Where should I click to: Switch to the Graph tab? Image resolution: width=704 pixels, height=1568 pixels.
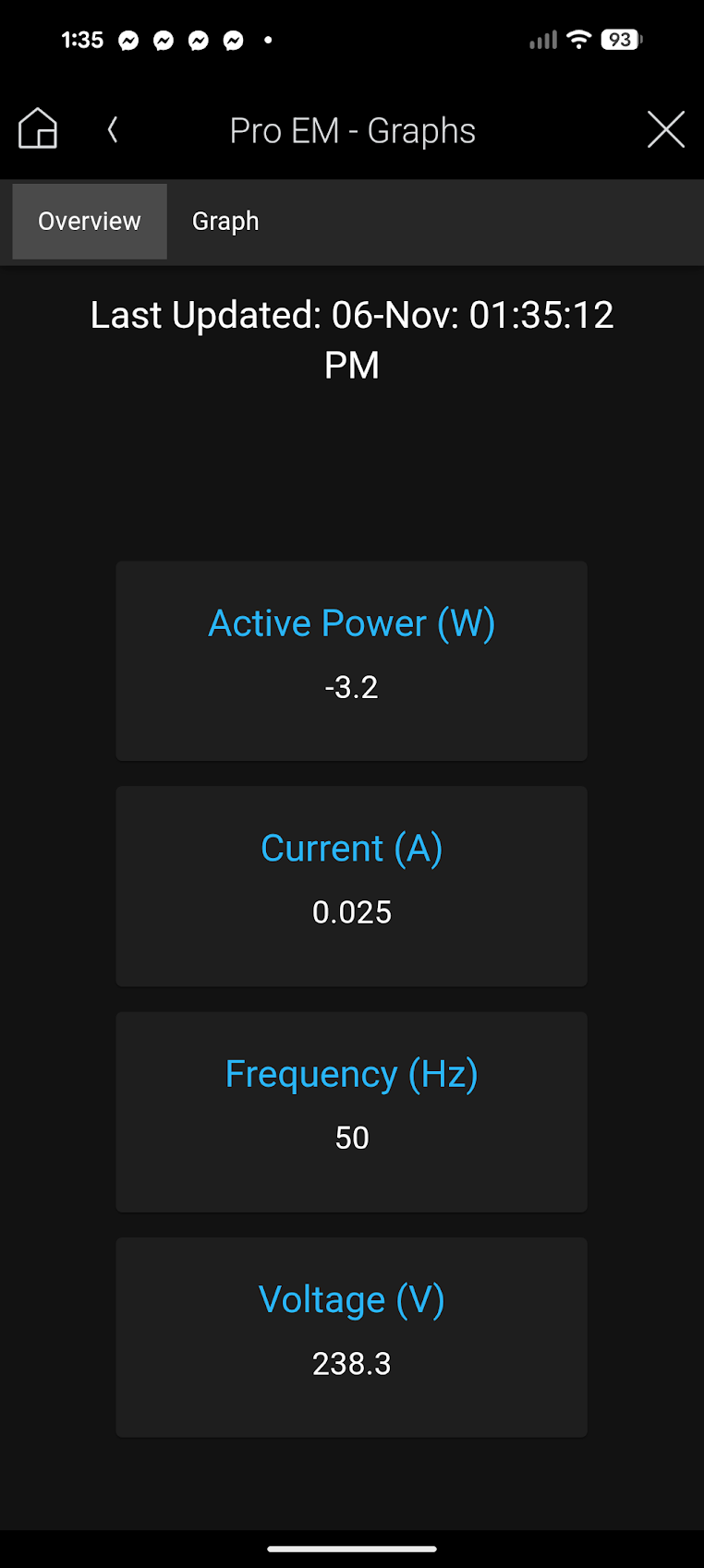point(225,222)
